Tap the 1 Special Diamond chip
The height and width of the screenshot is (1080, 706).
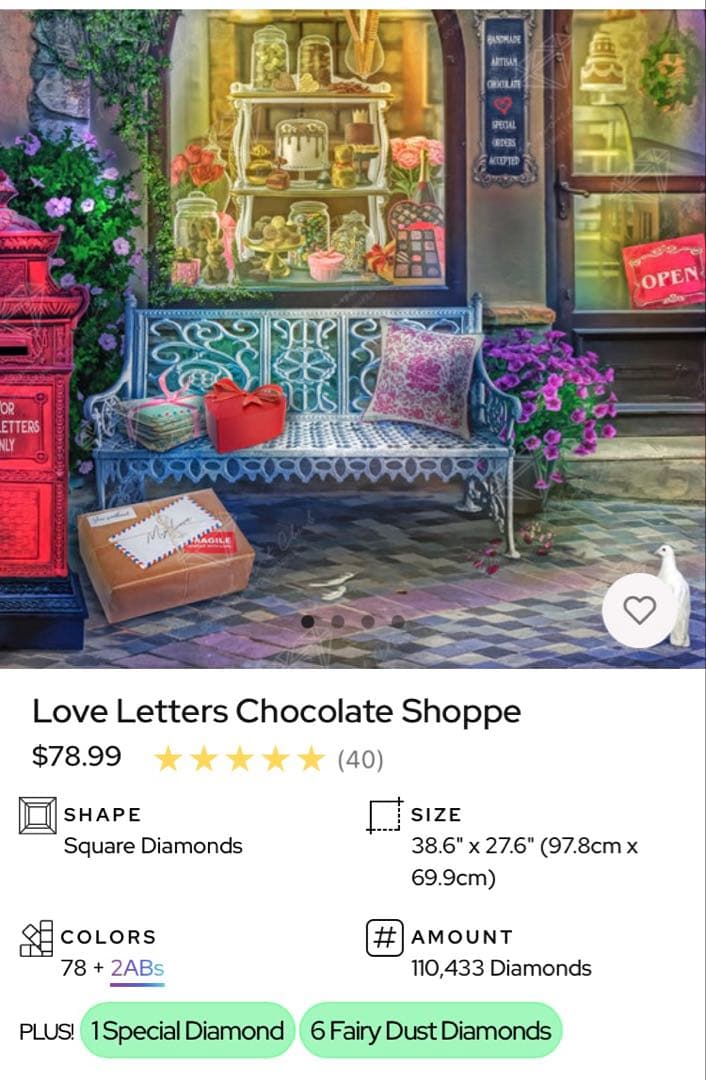click(187, 1031)
